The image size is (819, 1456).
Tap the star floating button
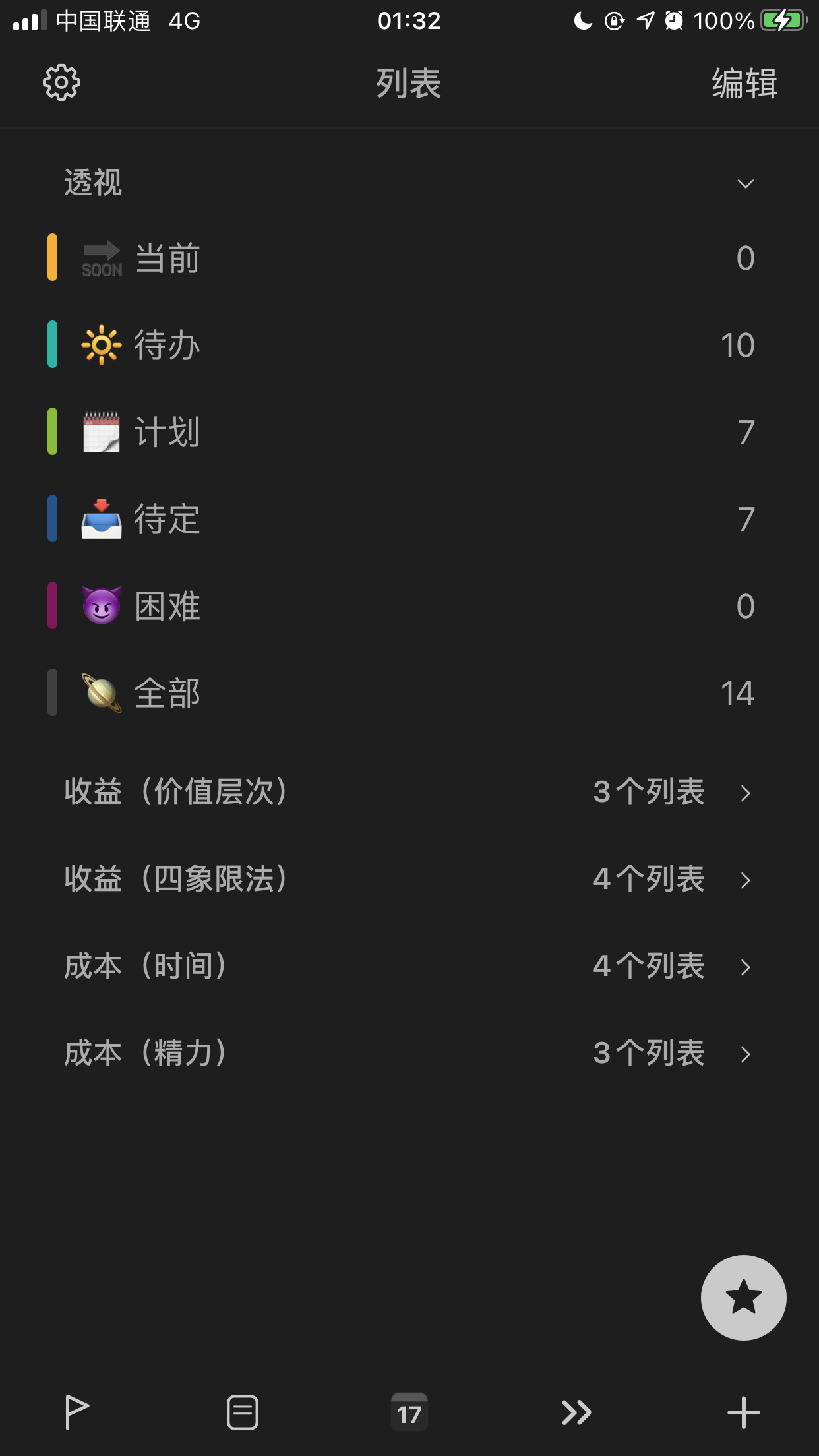point(743,1297)
